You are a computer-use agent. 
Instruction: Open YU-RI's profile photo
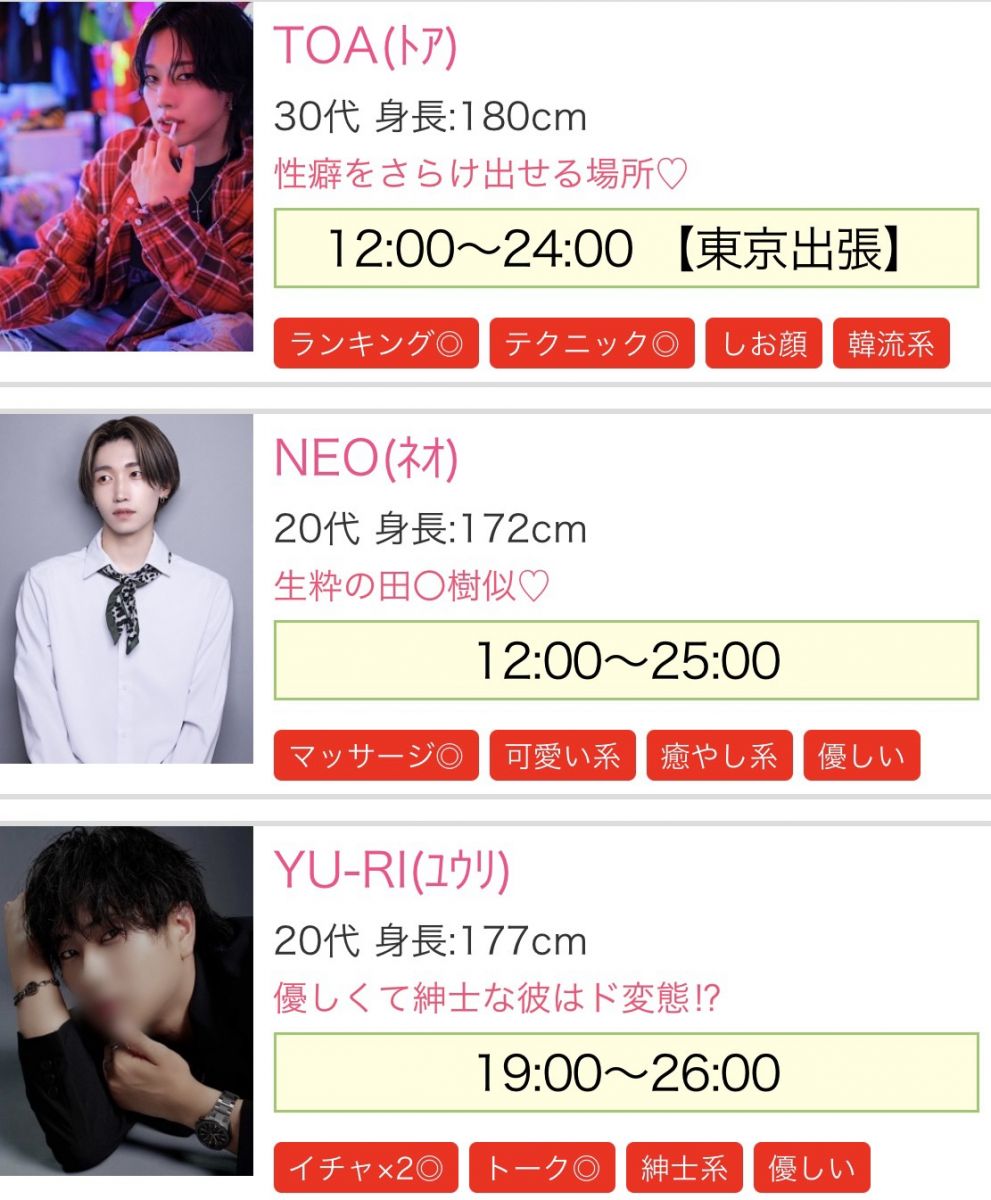[126, 1000]
